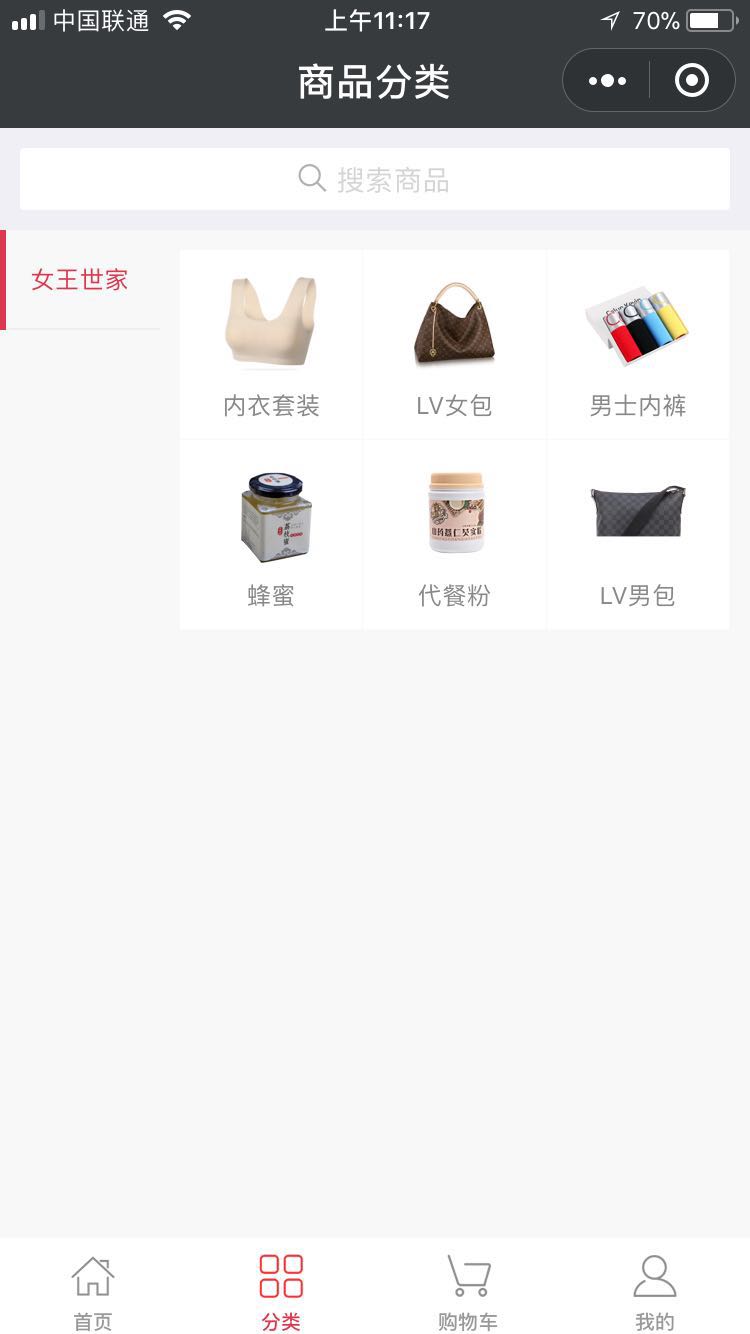The height and width of the screenshot is (1334, 750).
Task: Close the mini program via circle icon
Action: [692, 81]
